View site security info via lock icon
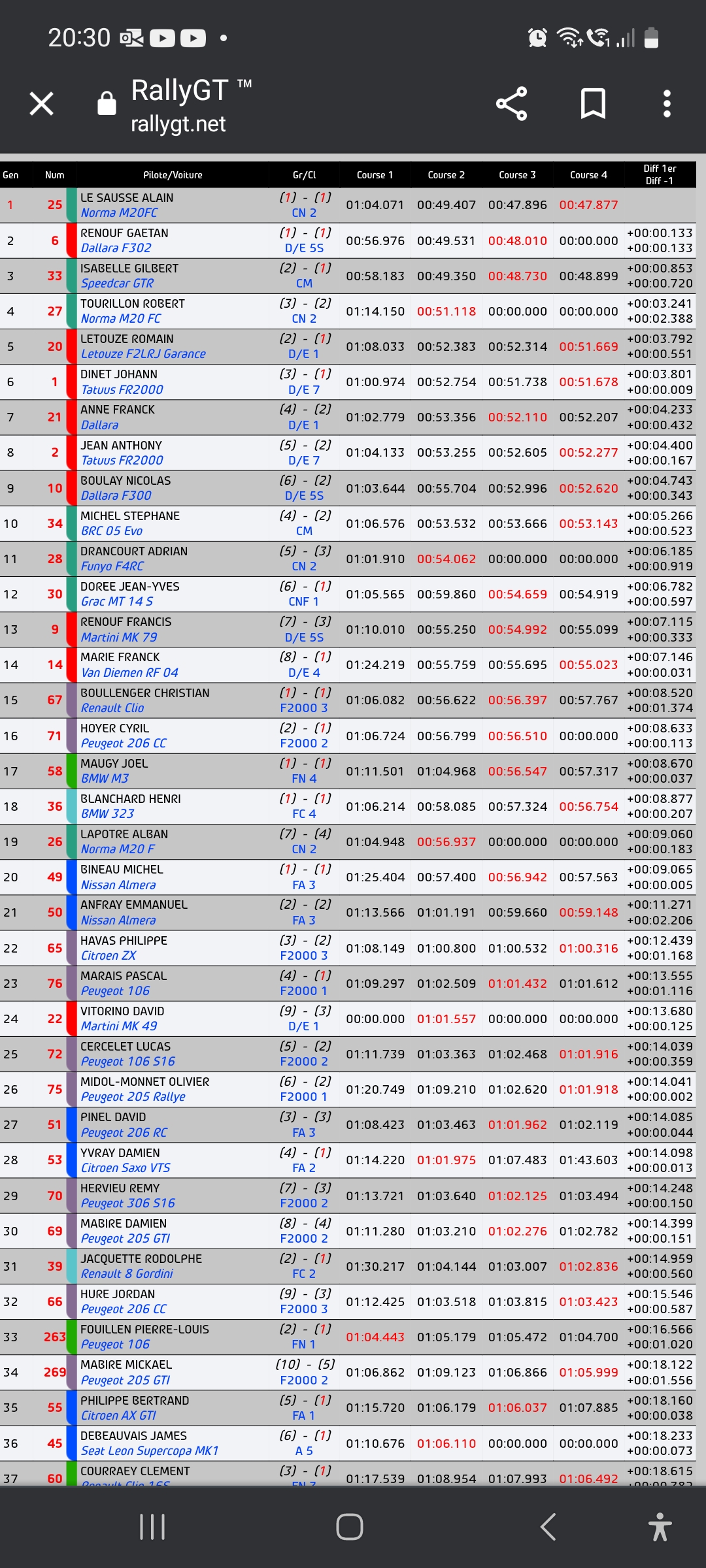Viewport: 706px width, 1568px height. coord(107,103)
